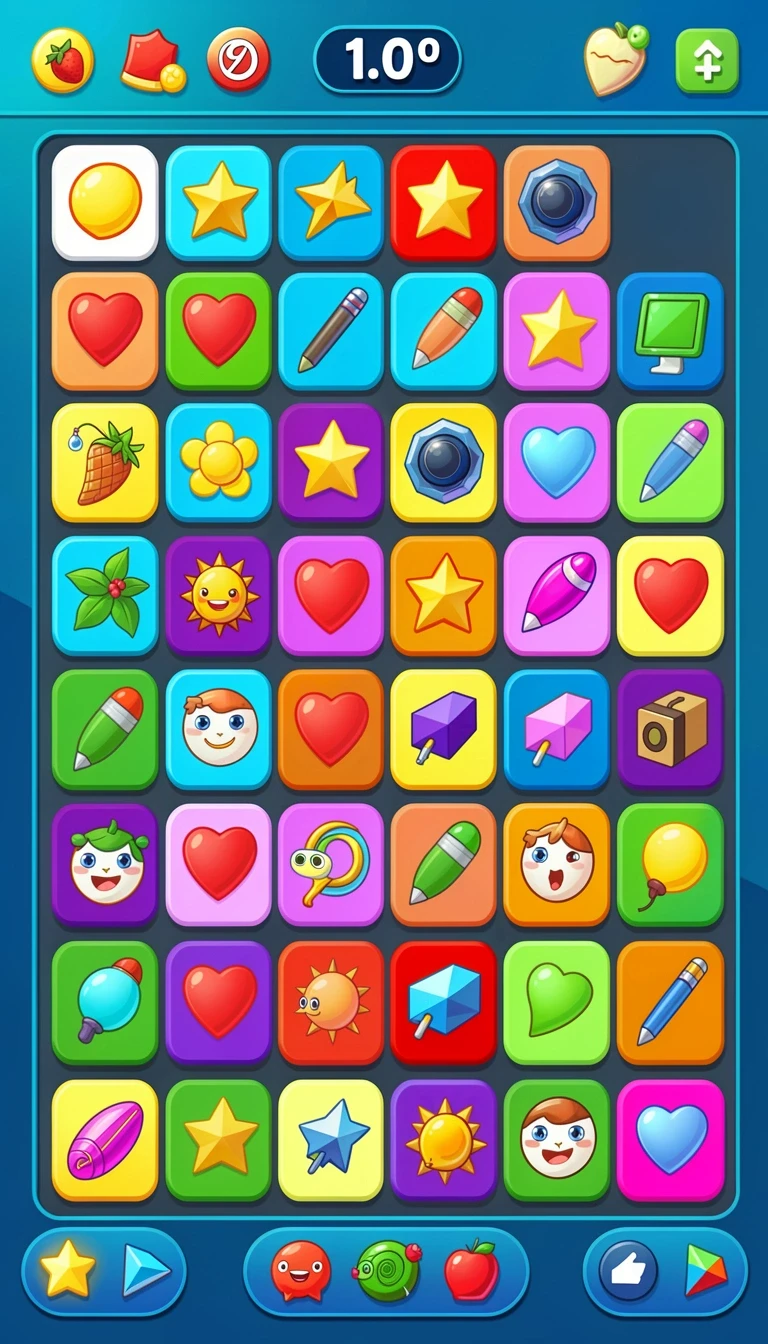Tap the star button in the bottom bar

[68, 1270]
